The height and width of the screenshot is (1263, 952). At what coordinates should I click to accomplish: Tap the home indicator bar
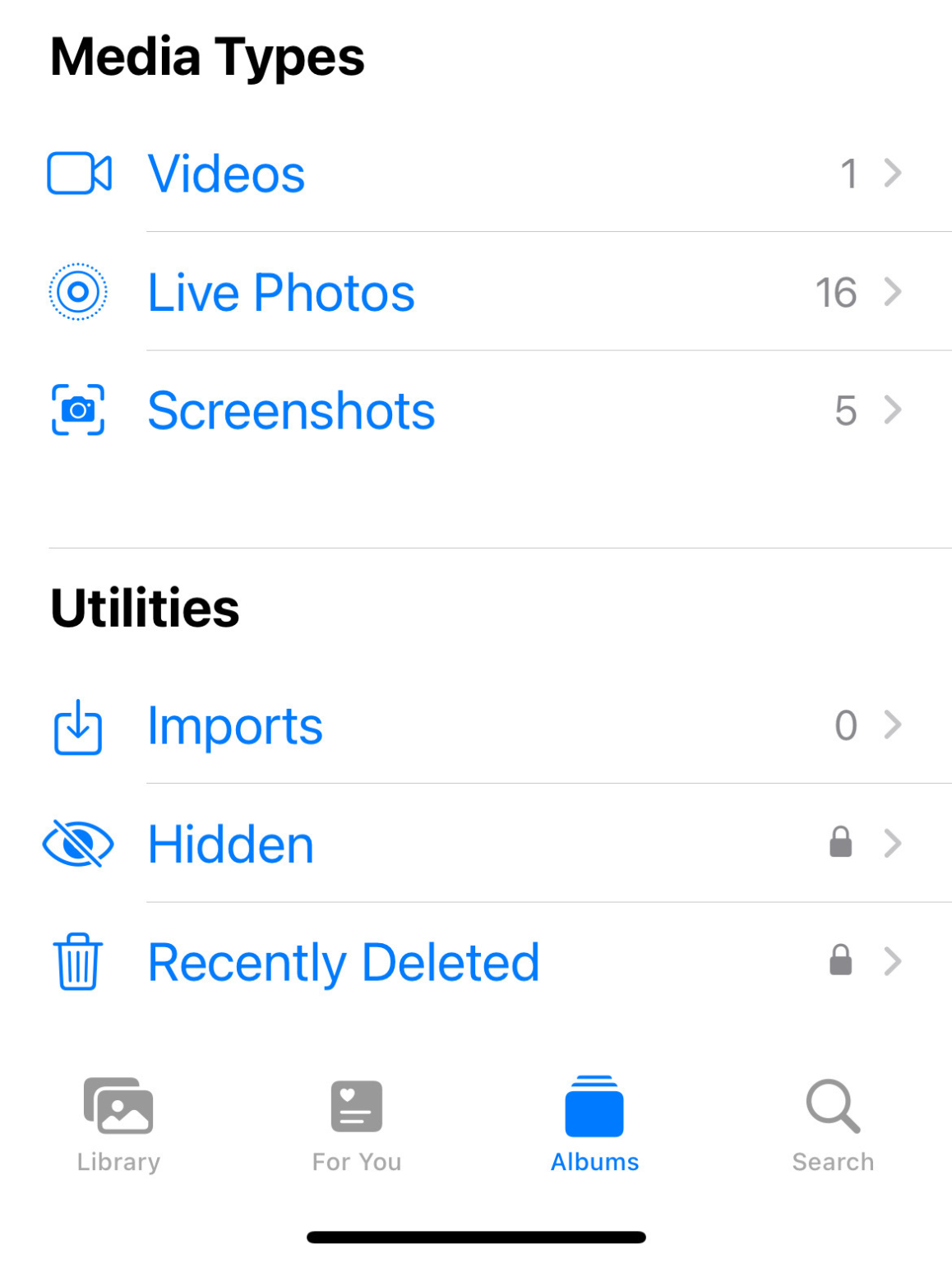[x=475, y=1234]
